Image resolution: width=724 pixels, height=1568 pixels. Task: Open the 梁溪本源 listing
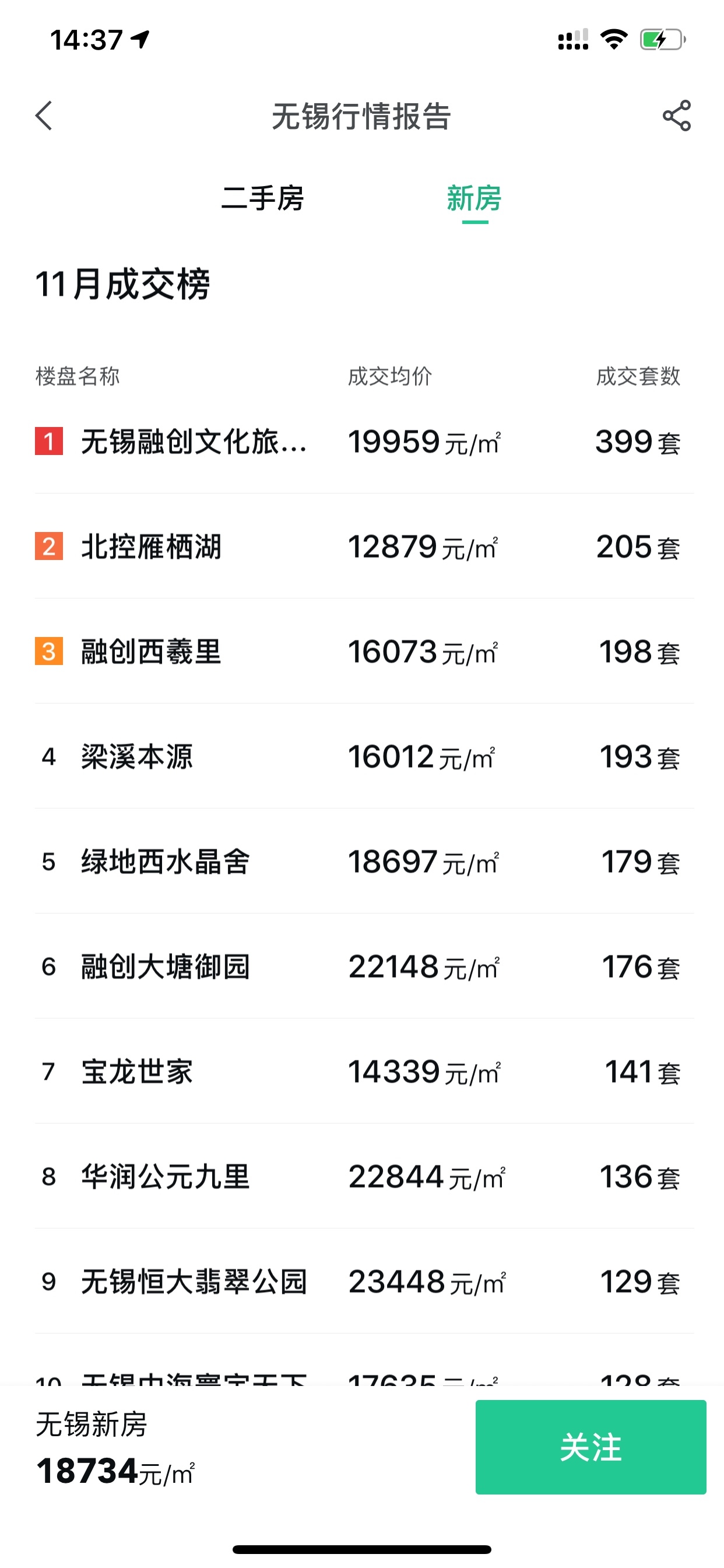tap(137, 757)
